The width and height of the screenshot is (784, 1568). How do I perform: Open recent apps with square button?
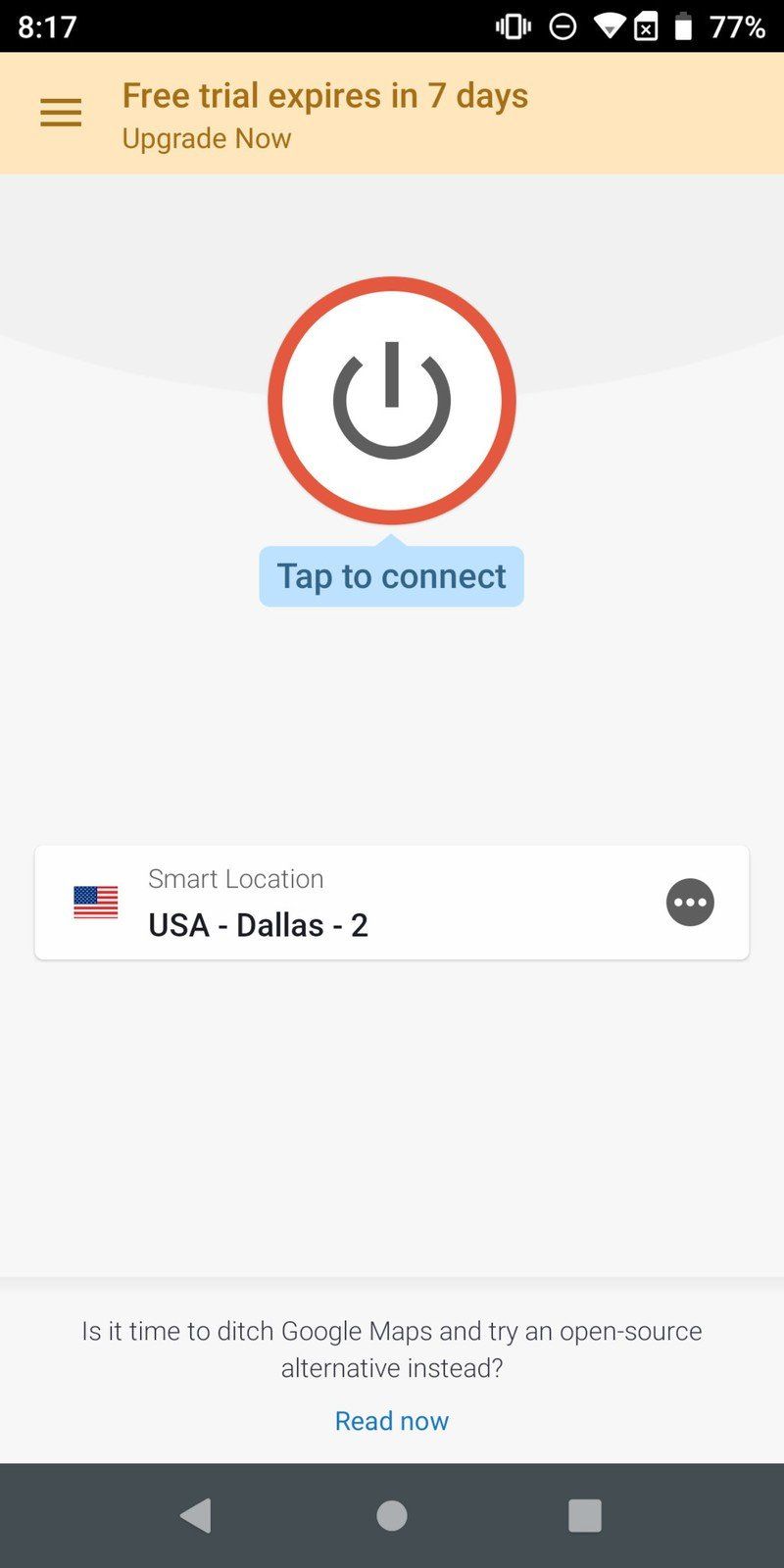[x=585, y=1514]
